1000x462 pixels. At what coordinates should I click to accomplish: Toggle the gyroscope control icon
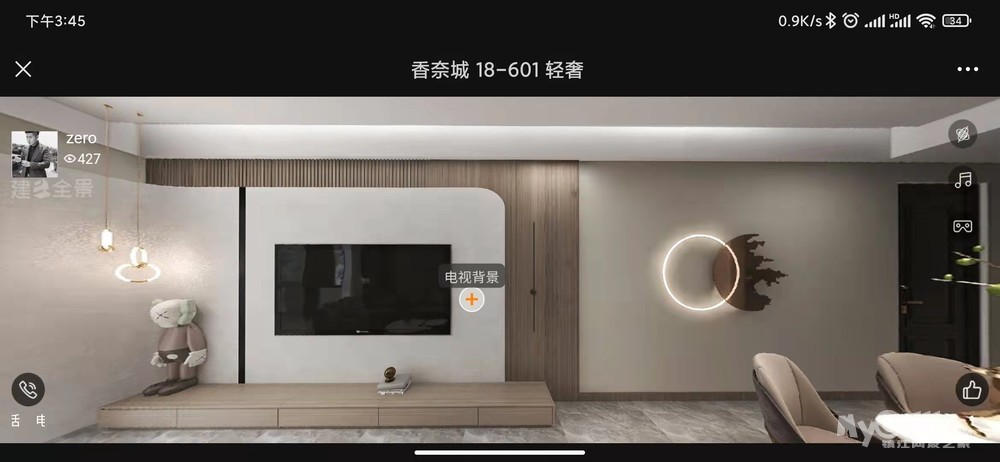click(x=963, y=133)
